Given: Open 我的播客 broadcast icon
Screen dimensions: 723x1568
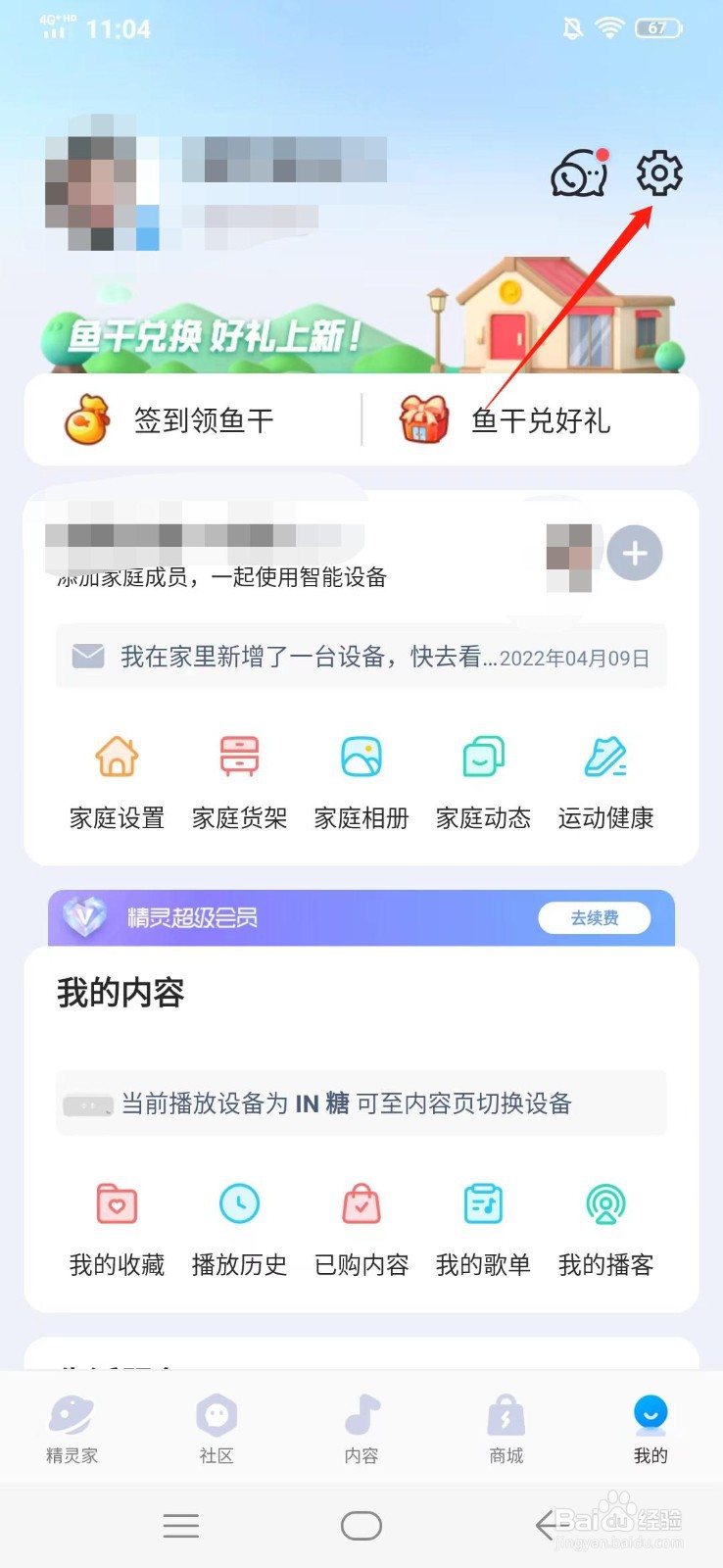Looking at the screenshot, I should (x=604, y=1203).
